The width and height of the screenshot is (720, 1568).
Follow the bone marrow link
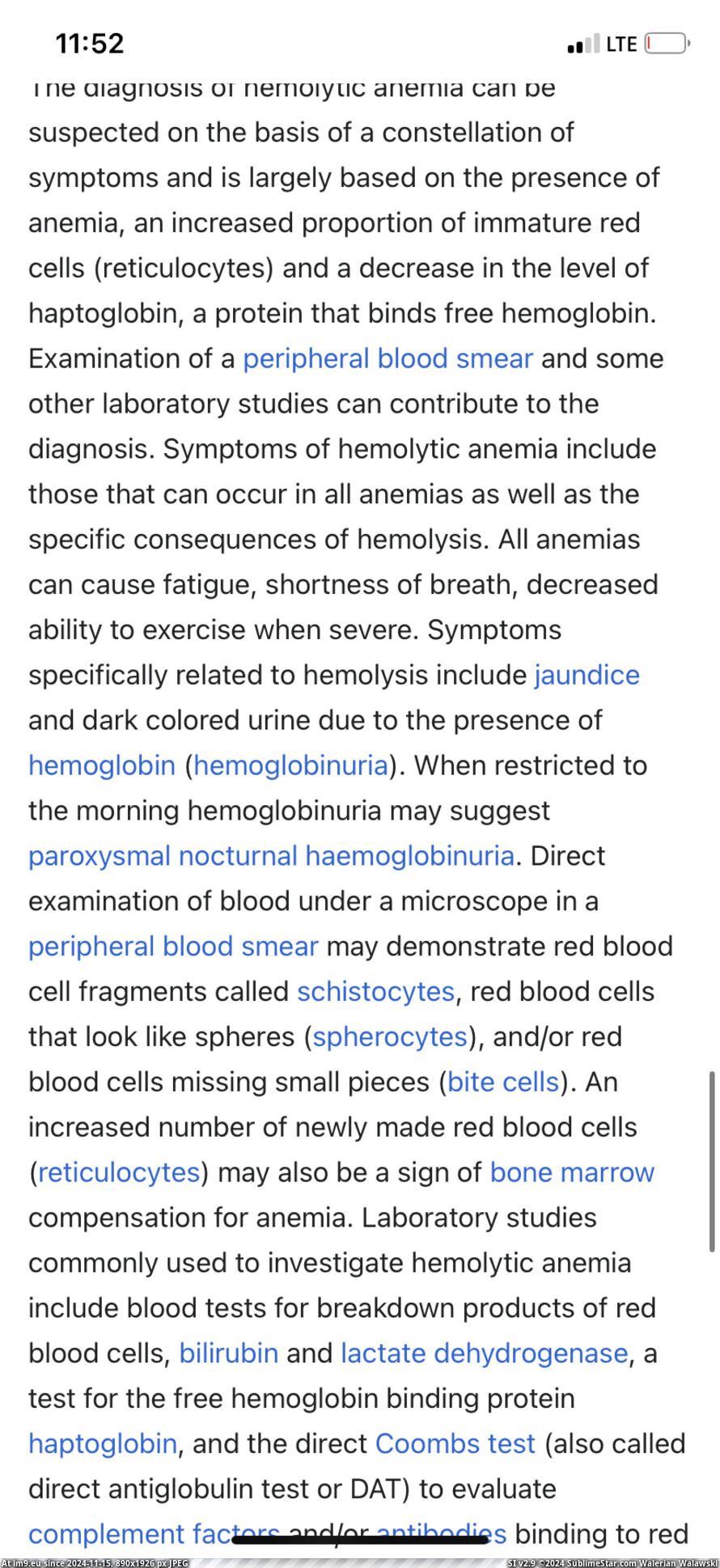572,1173
